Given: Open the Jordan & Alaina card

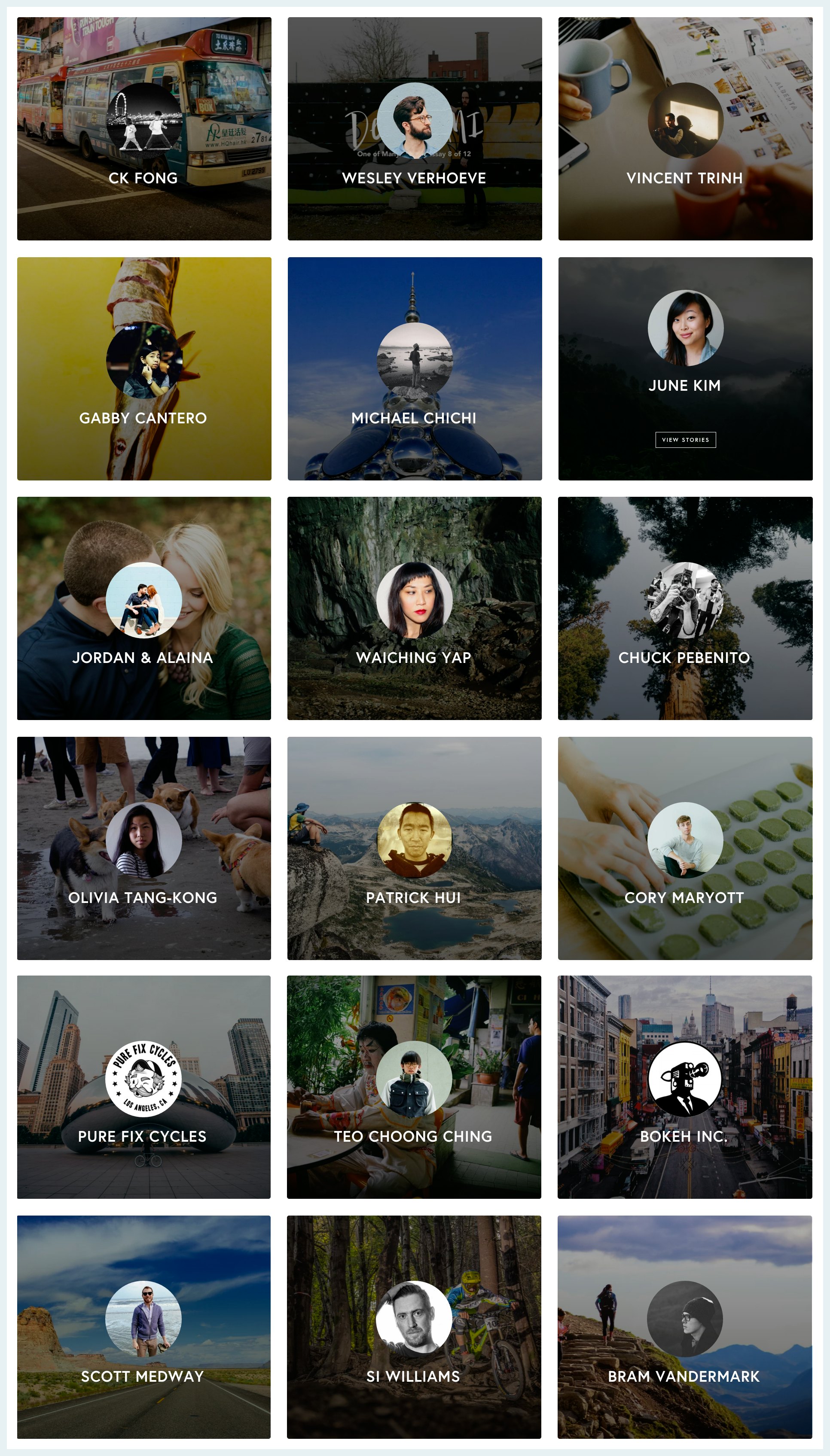Looking at the screenshot, I should click(x=143, y=608).
